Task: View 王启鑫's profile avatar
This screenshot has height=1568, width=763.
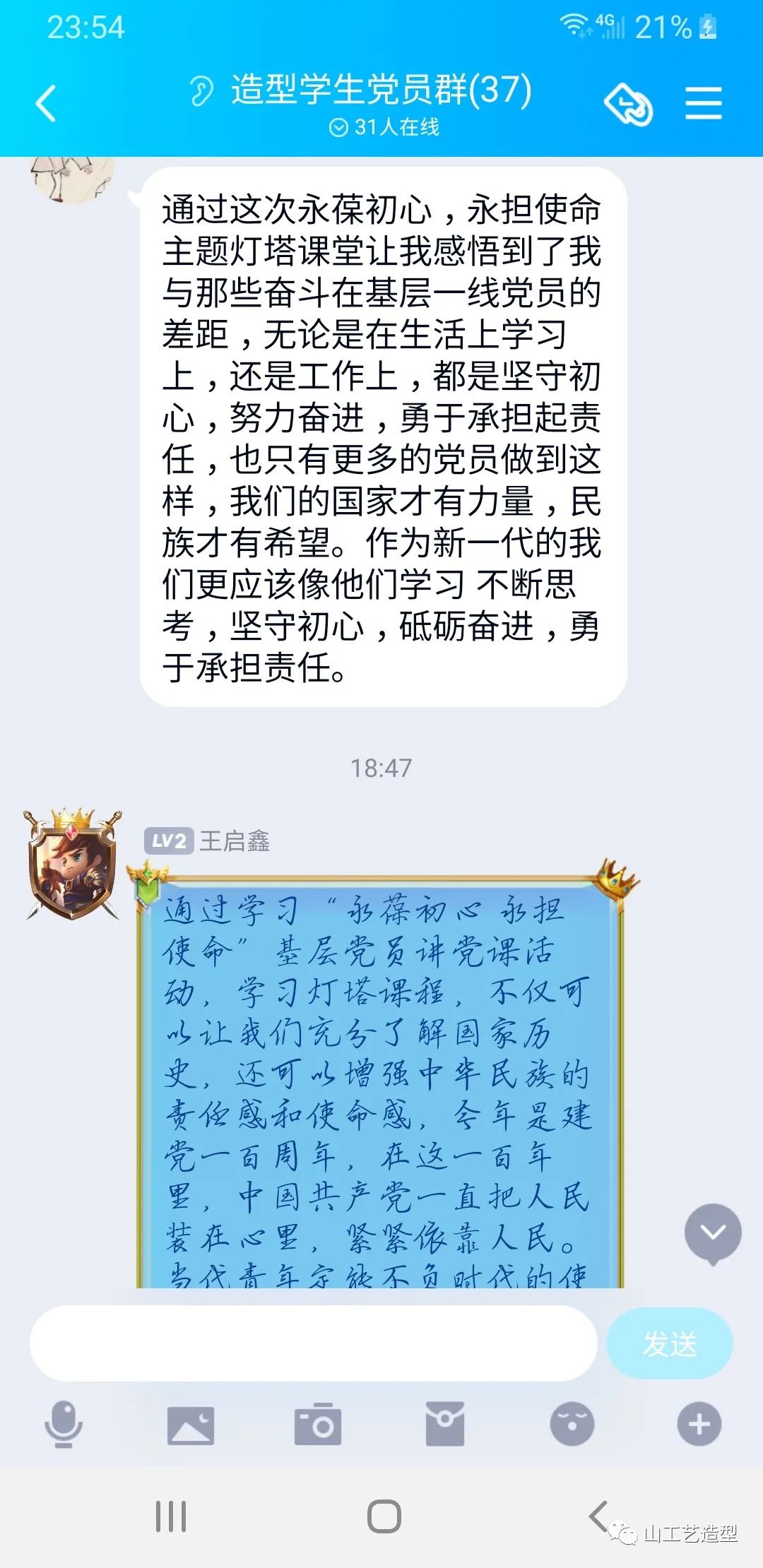Action: point(72,865)
